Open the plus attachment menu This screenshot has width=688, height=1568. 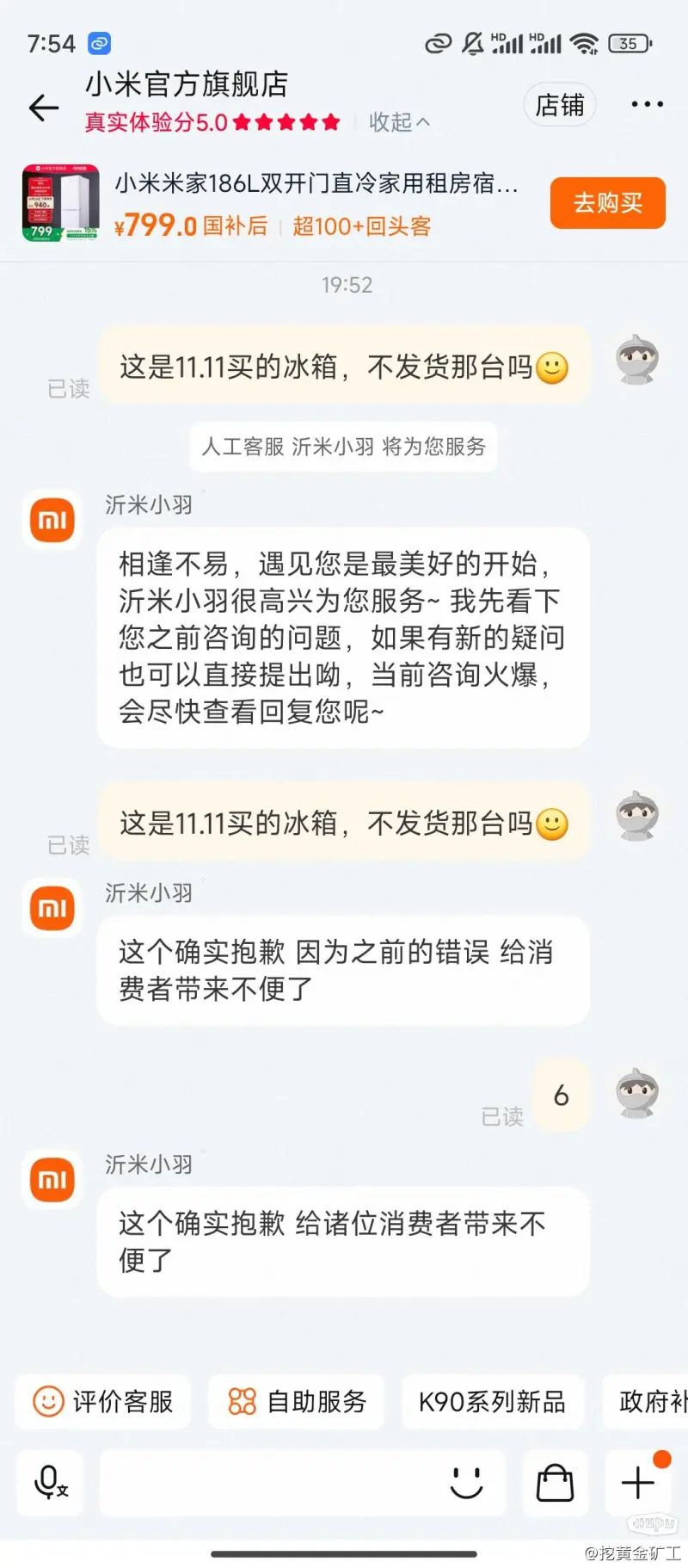click(x=637, y=1482)
